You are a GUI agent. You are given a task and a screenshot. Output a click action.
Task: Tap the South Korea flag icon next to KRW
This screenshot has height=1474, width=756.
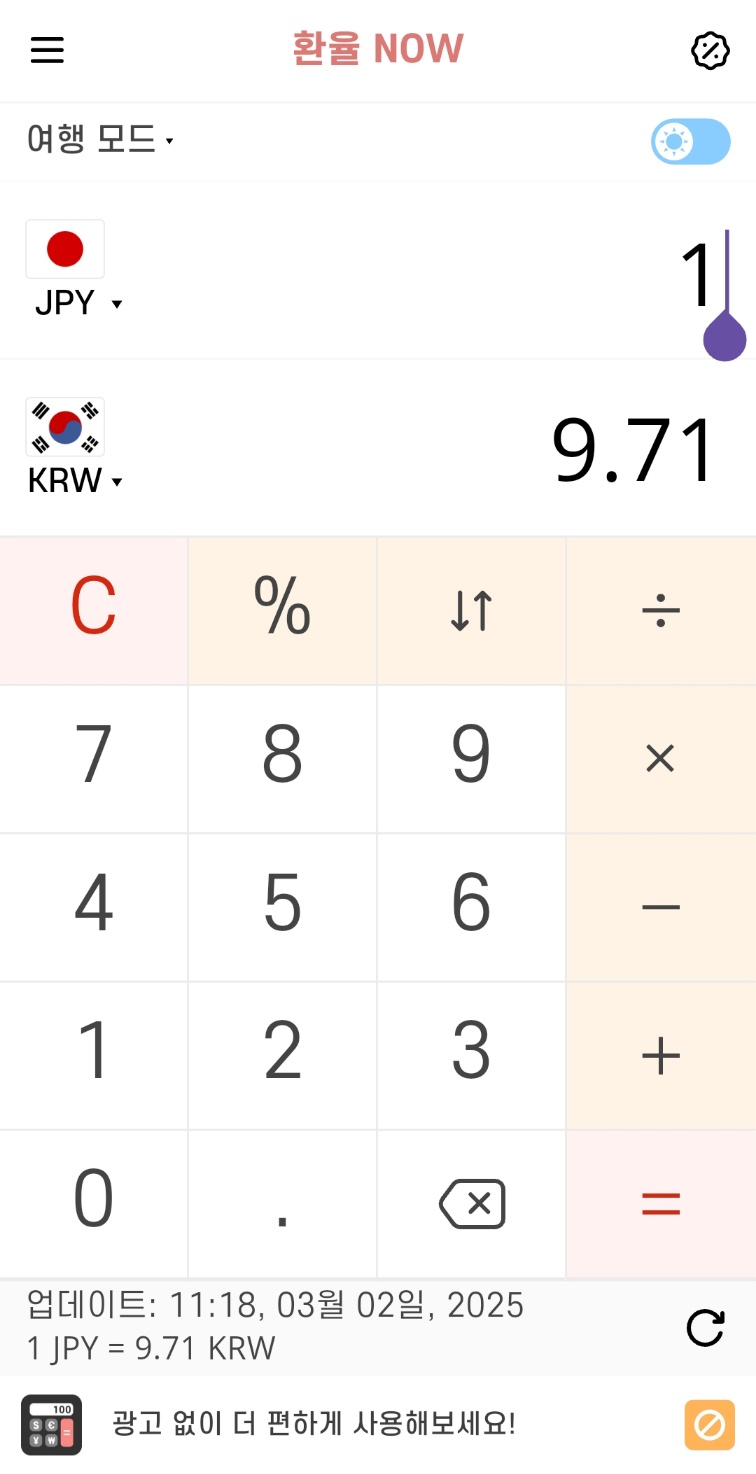pos(64,427)
